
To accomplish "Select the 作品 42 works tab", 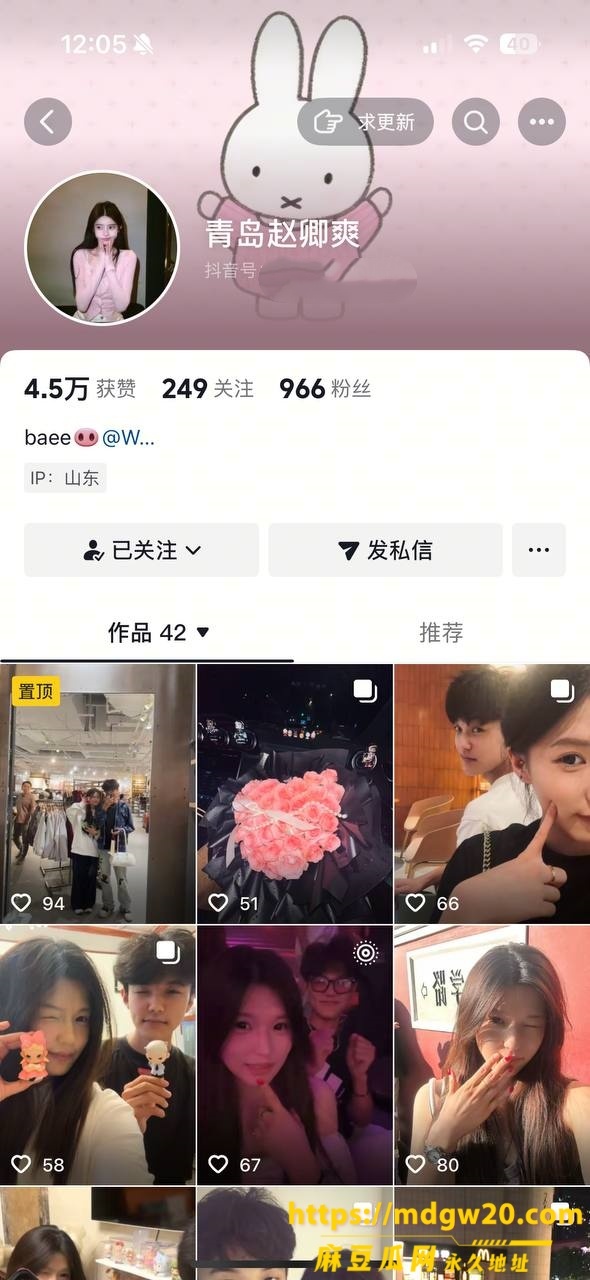I will [159, 632].
